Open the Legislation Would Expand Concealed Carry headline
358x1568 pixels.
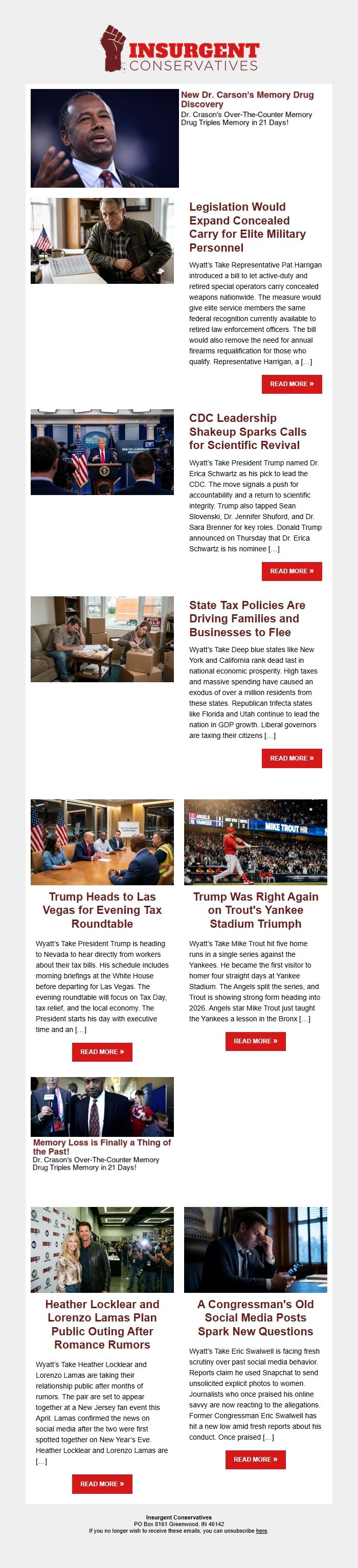pos(247,227)
